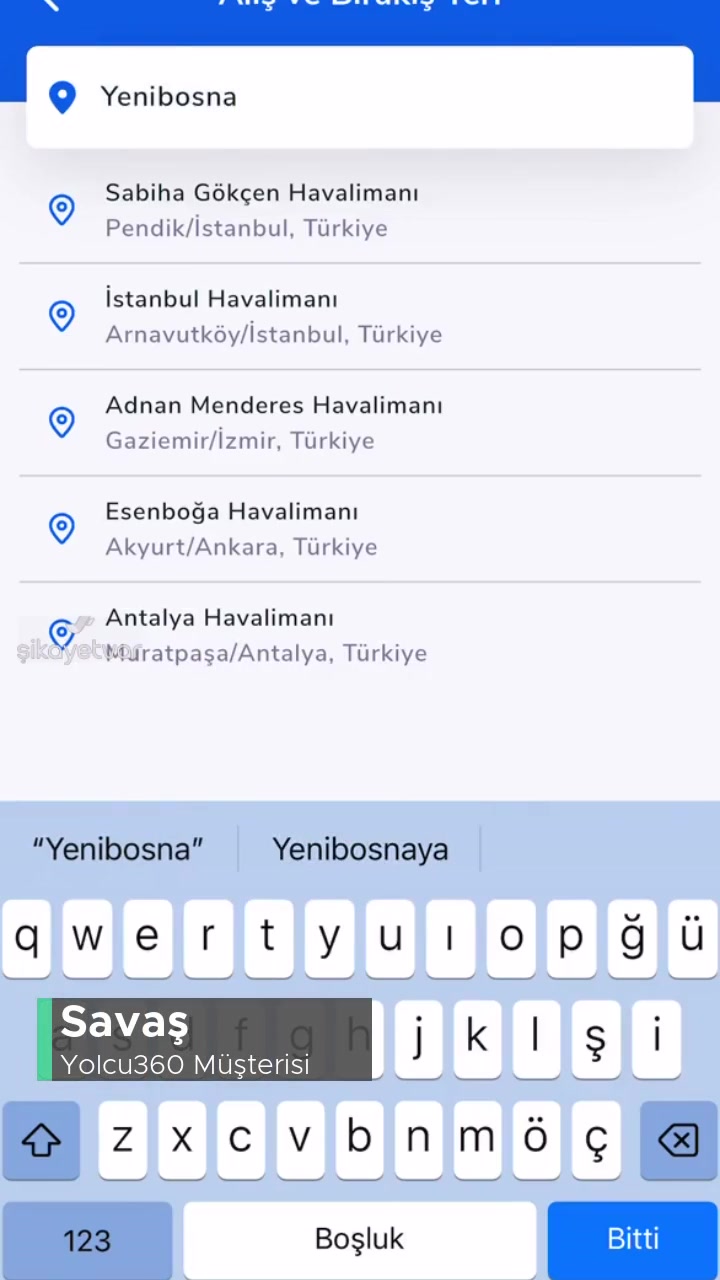Tap the location pin beside Yenibosna
Image resolution: width=720 pixels, height=1280 pixels.
click(62, 96)
